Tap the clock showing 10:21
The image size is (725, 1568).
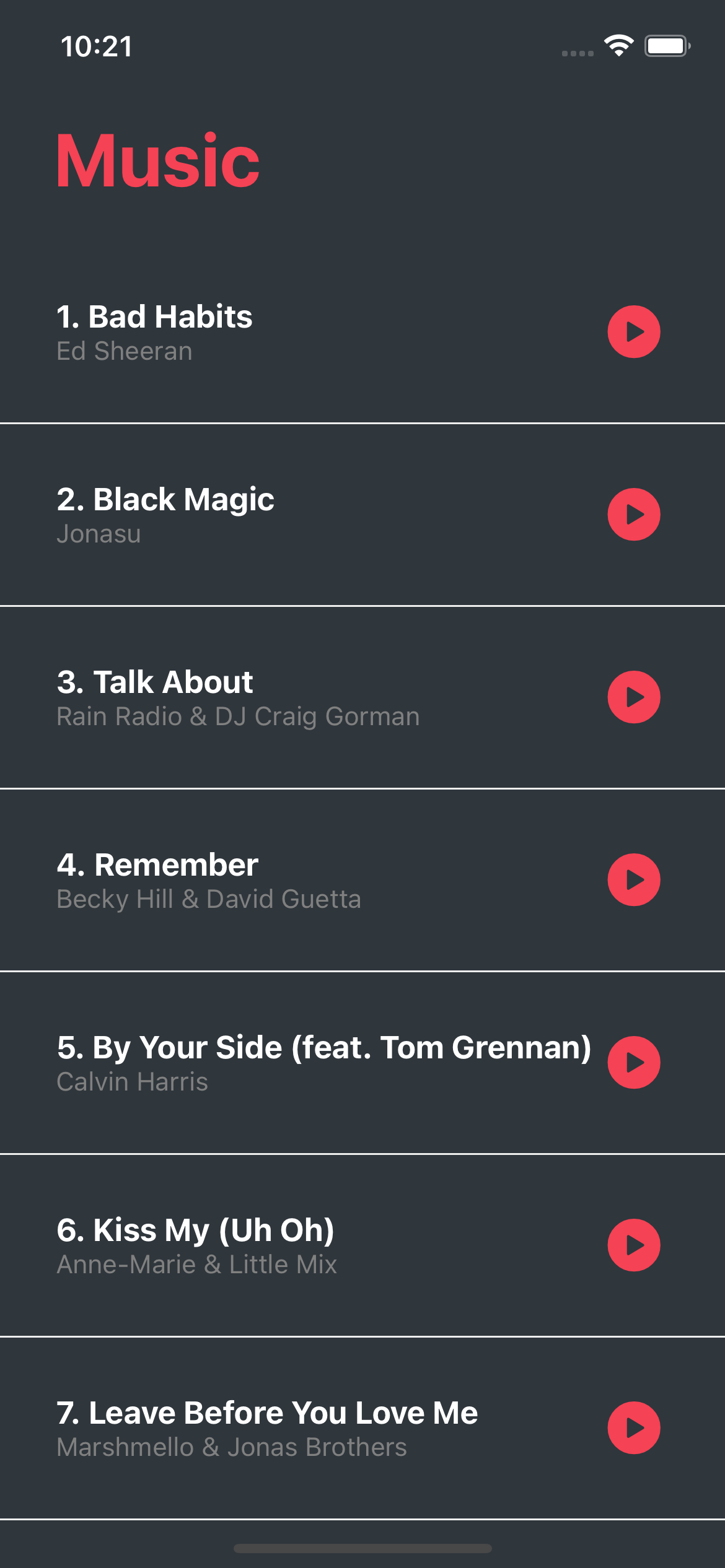(x=96, y=44)
